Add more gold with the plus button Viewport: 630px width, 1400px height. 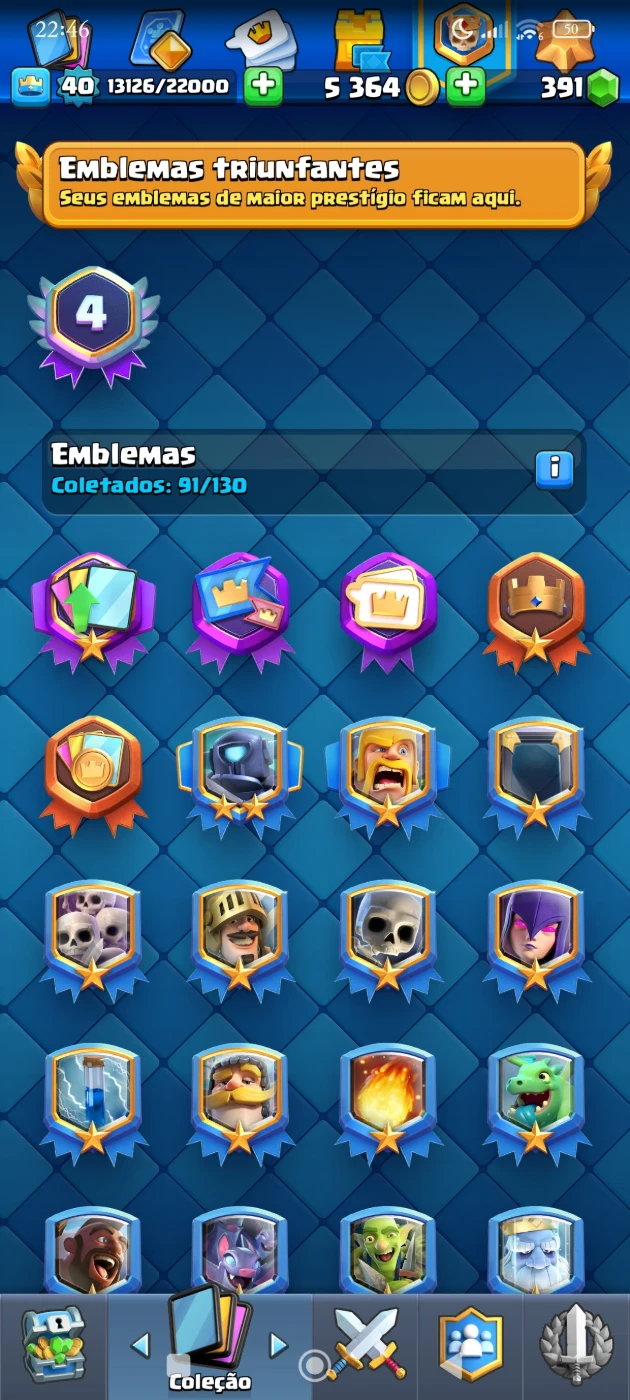[465, 87]
